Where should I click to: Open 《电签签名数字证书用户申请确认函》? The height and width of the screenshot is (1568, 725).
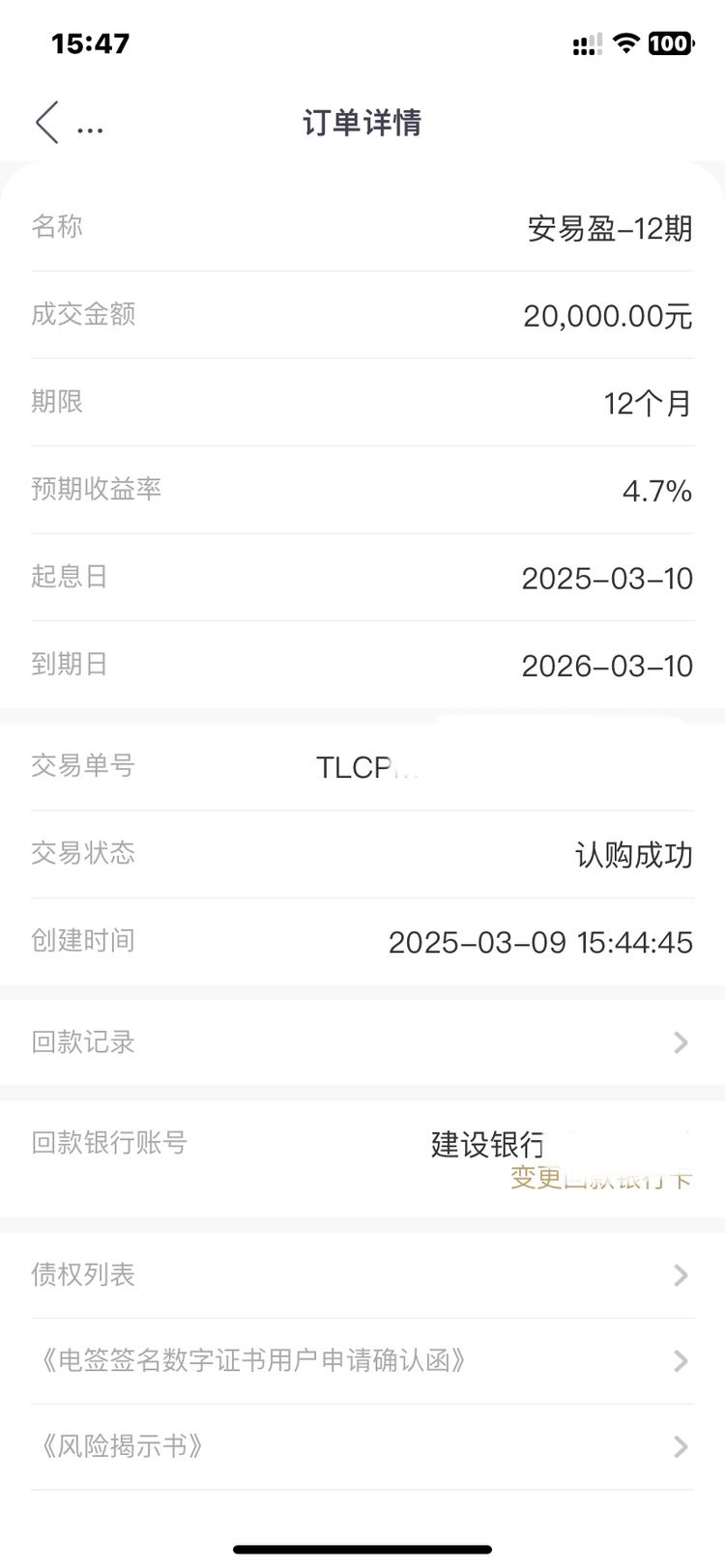tap(362, 1361)
